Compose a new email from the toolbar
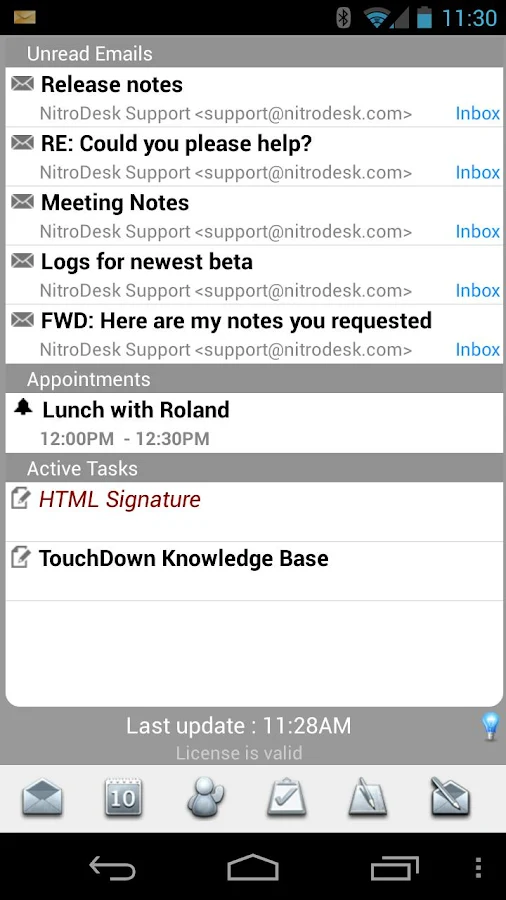 tap(450, 797)
